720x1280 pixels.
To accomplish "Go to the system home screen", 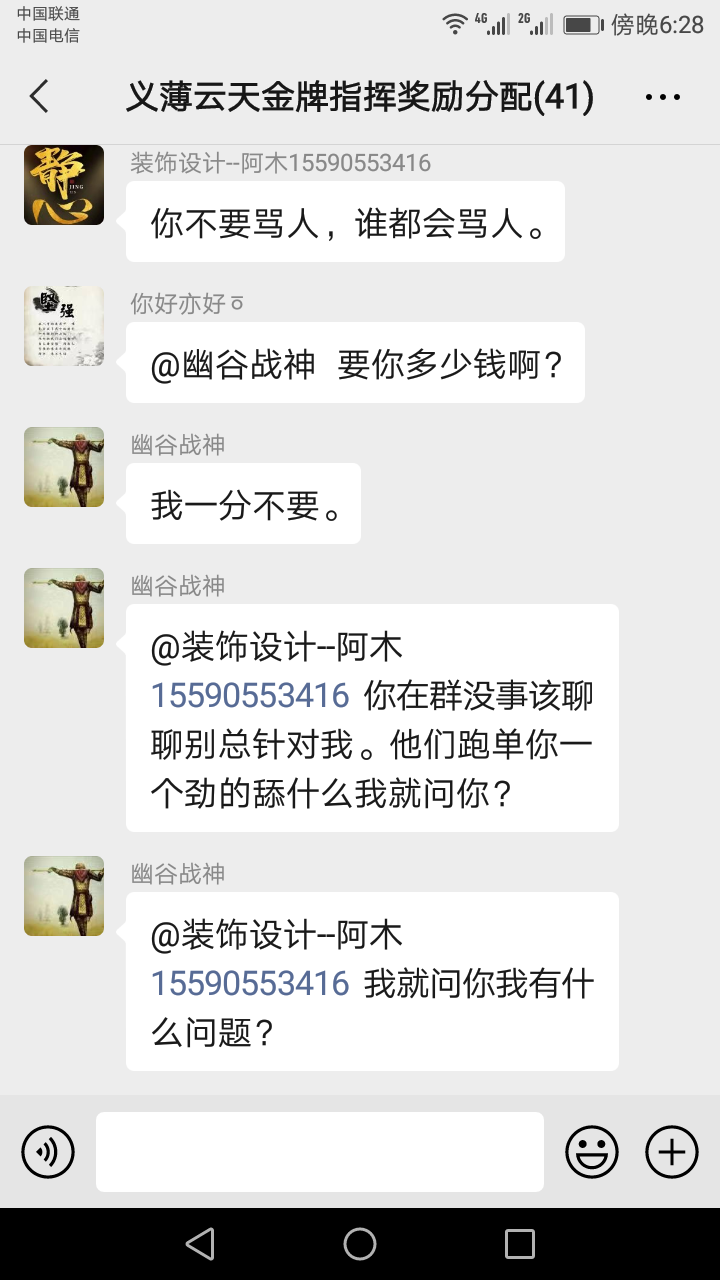I will 360,1244.
